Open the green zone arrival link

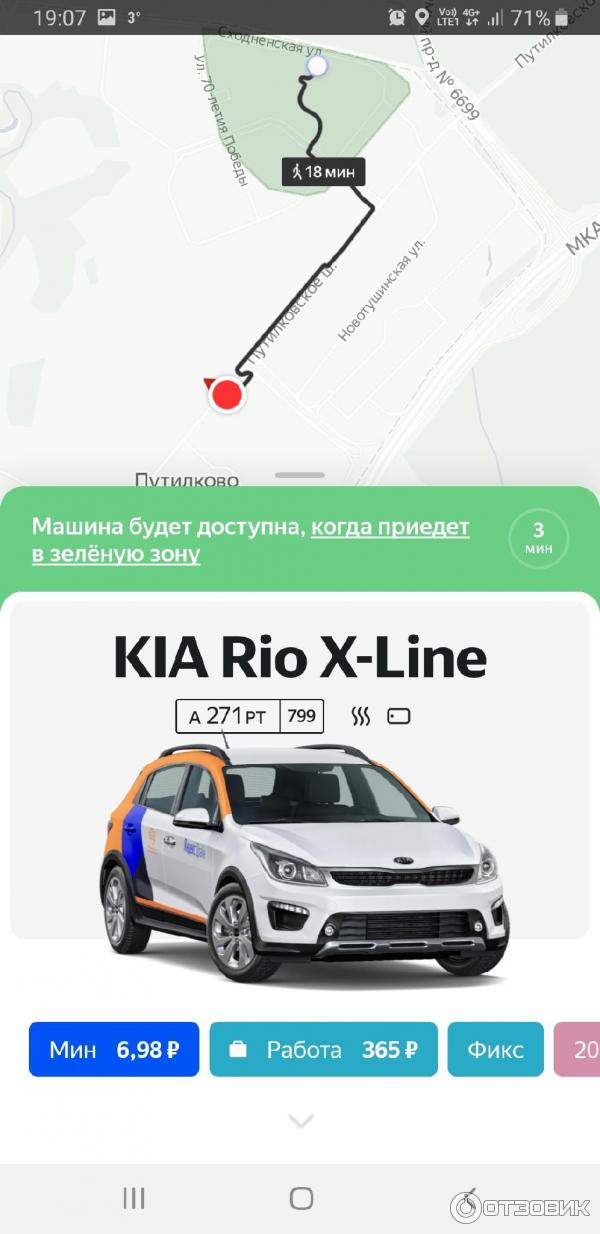(390, 528)
